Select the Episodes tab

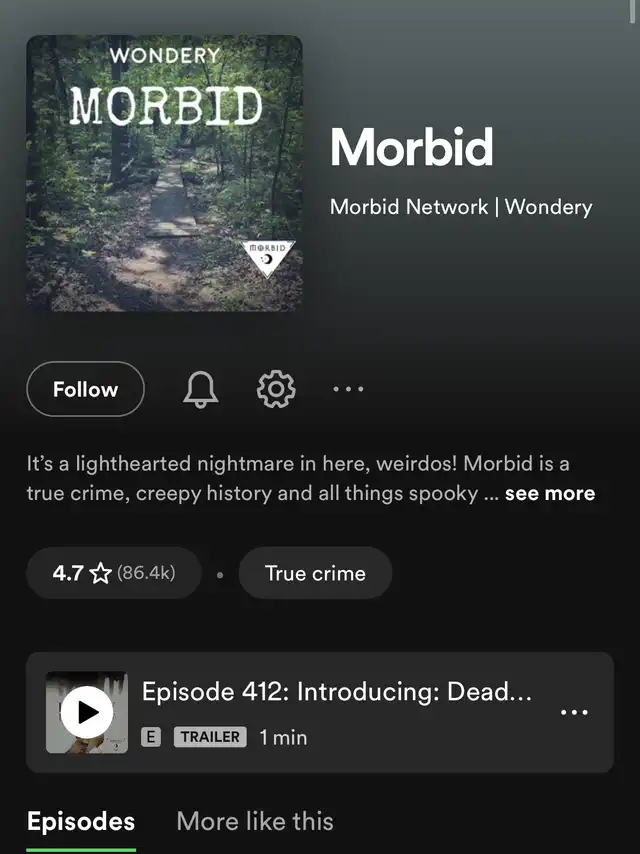click(81, 822)
